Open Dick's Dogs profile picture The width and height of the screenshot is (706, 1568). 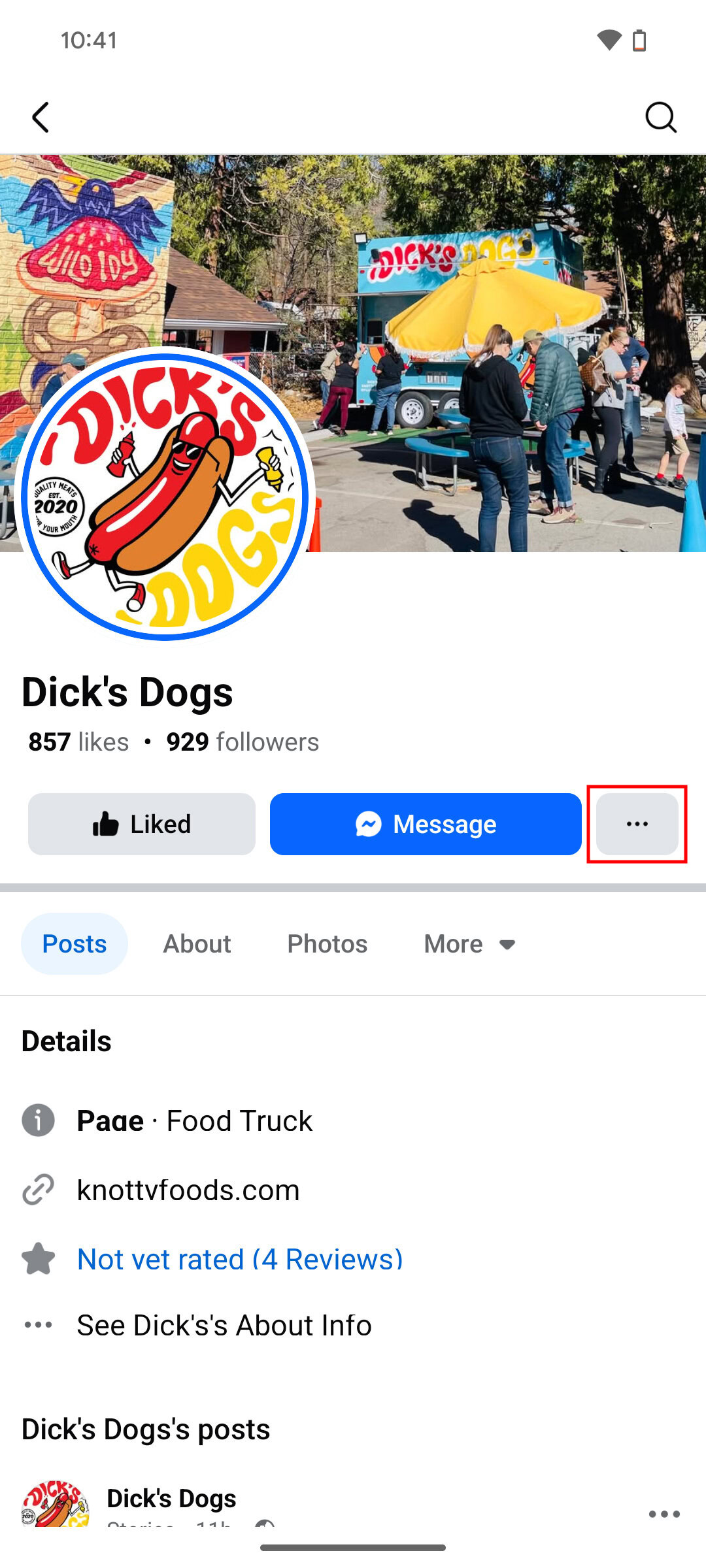[165, 497]
